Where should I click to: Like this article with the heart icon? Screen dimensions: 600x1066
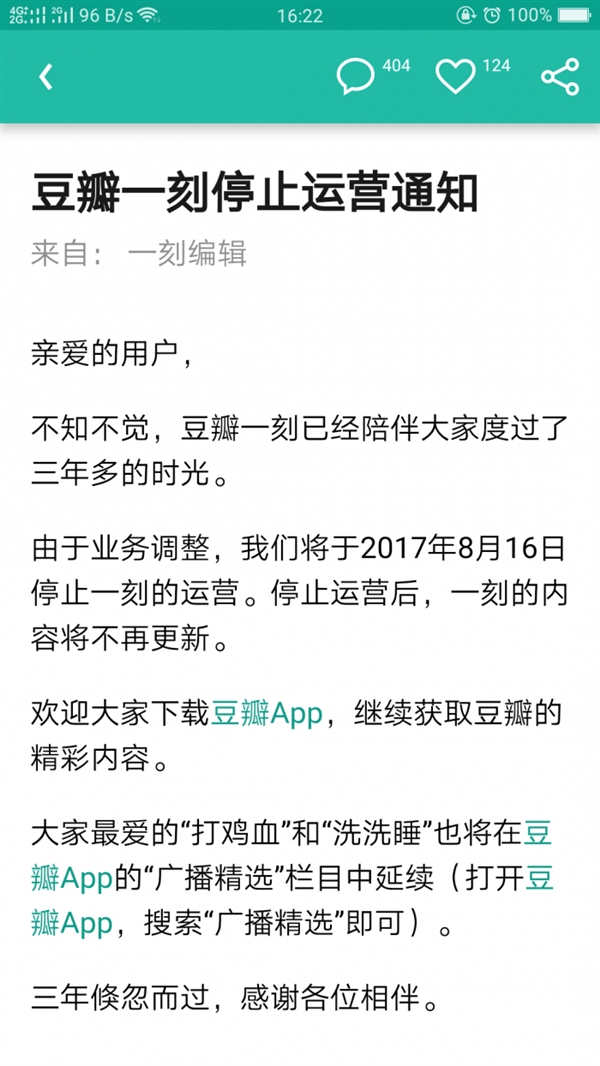[x=456, y=77]
